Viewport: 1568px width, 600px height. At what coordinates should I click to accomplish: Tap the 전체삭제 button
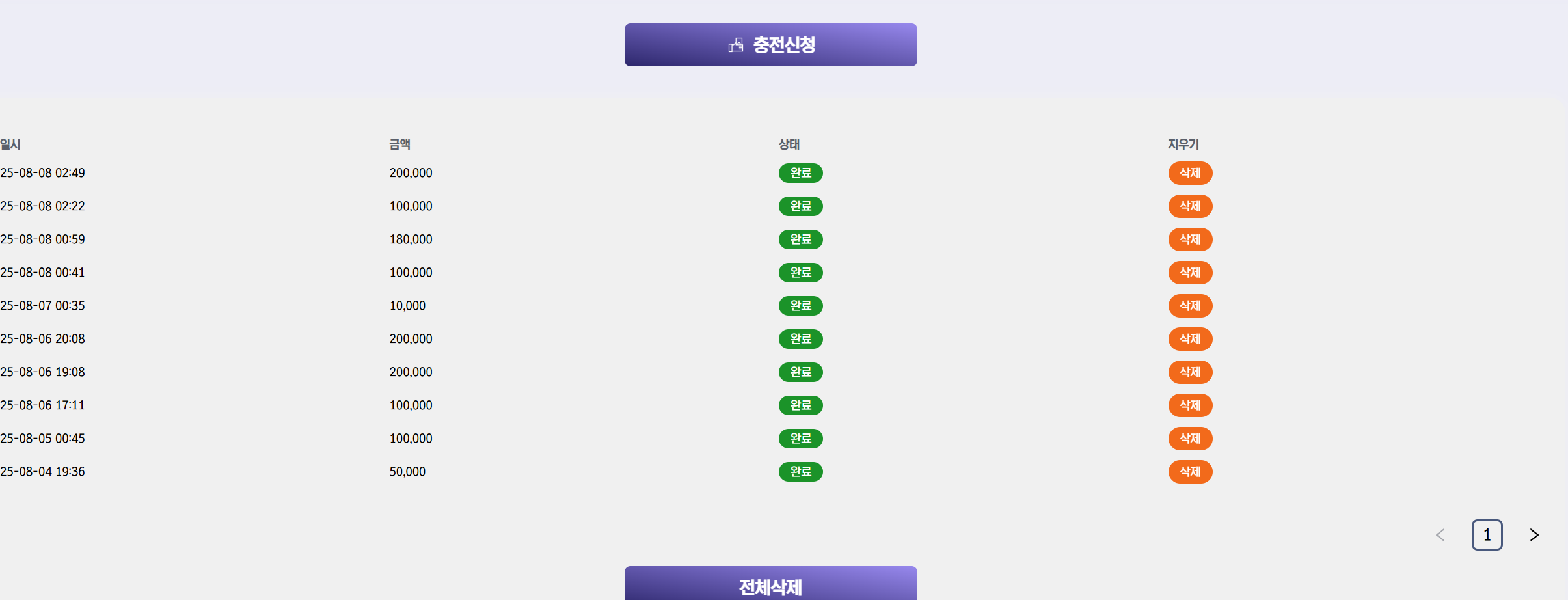770,586
